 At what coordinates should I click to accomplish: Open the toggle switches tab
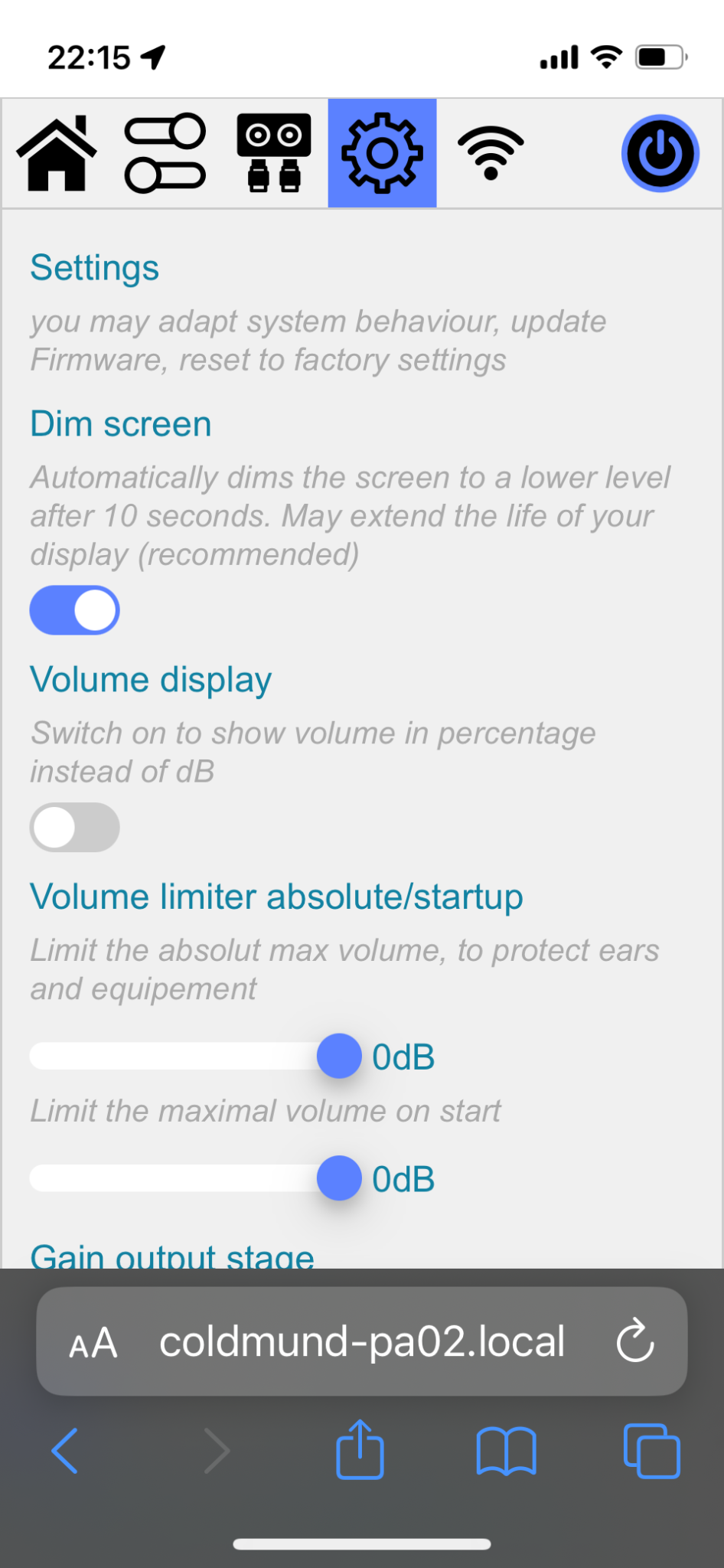tap(165, 153)
